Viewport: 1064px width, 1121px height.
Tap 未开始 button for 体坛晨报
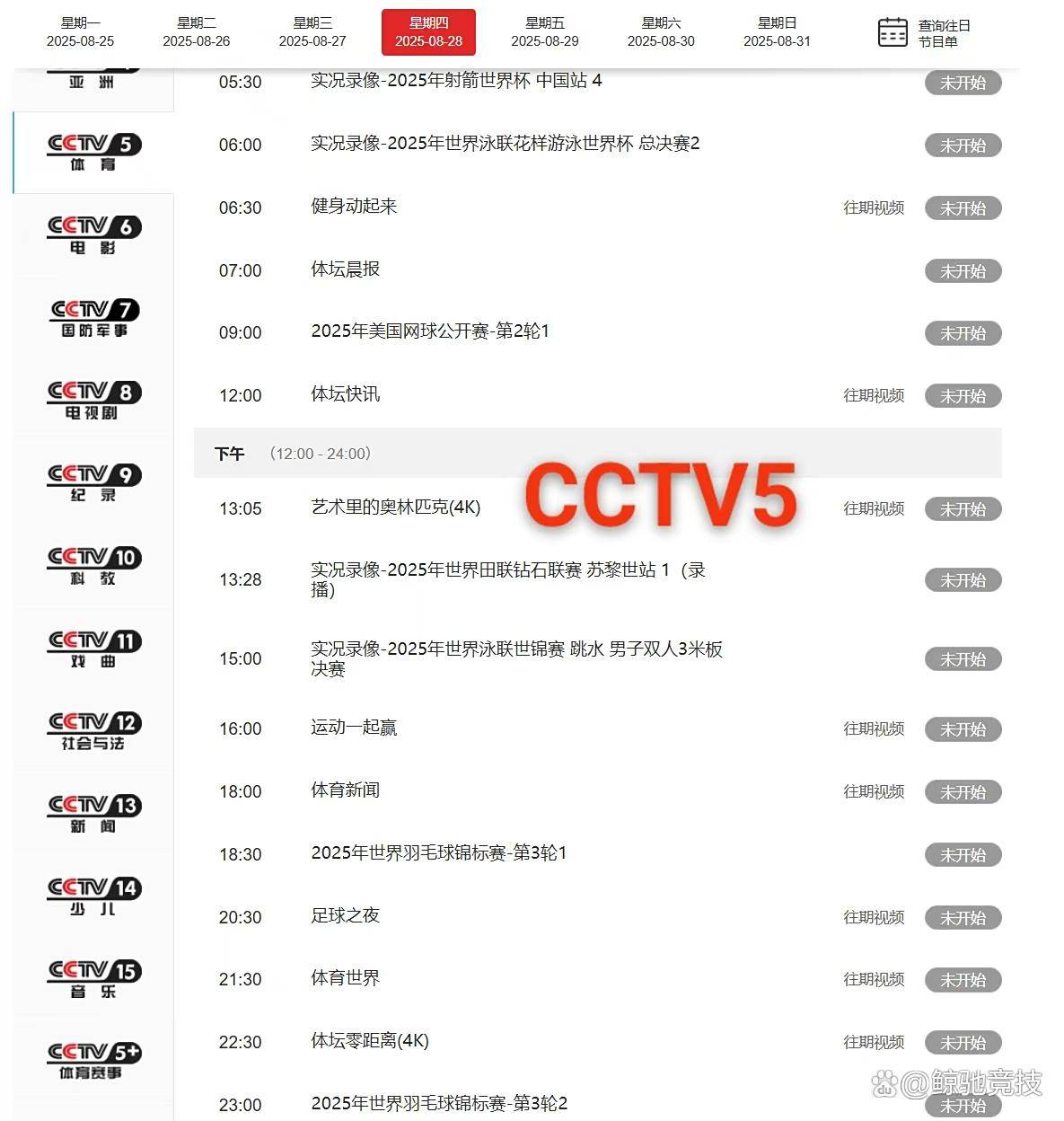(x=963, y=271)
